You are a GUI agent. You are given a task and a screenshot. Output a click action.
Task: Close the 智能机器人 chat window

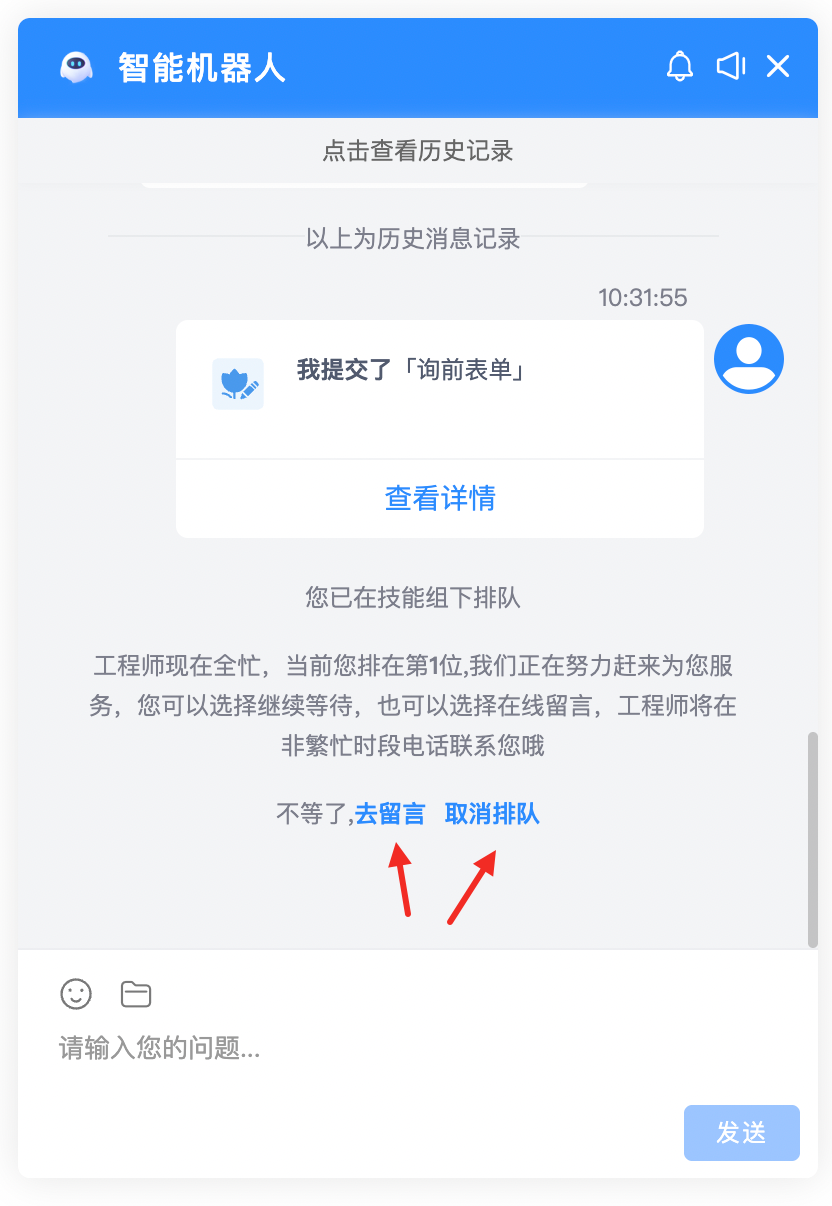pyautogui.click(x=778, y=67)
